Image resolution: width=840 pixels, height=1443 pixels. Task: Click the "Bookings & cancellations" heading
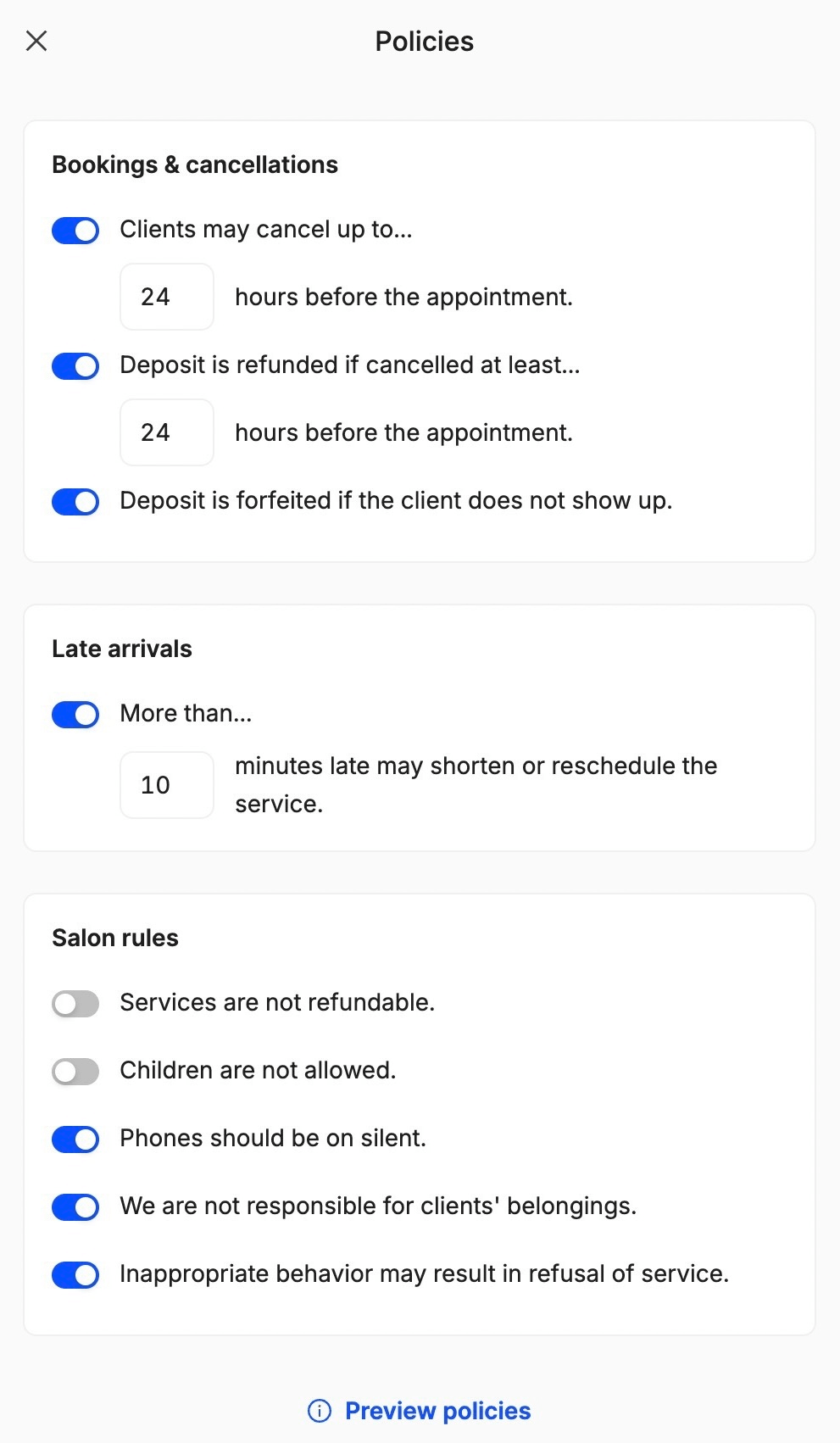tap(196, 164)
